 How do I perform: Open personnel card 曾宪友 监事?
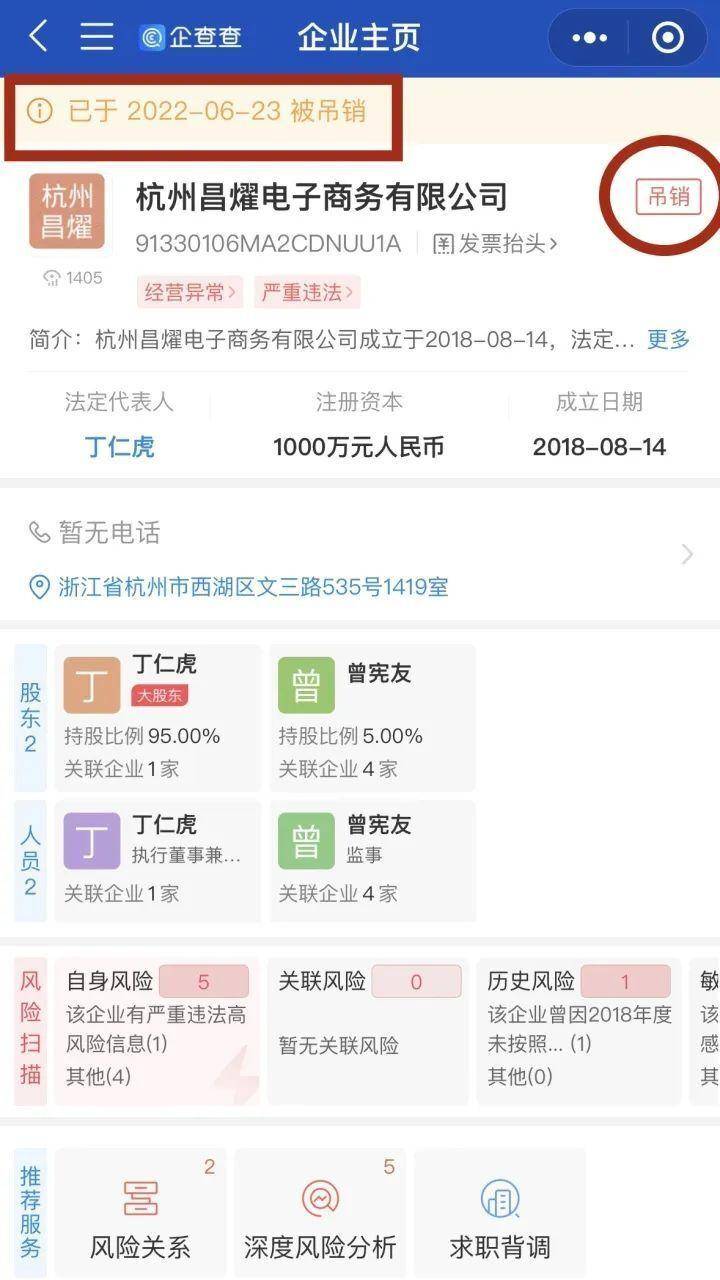click(372, 860)
